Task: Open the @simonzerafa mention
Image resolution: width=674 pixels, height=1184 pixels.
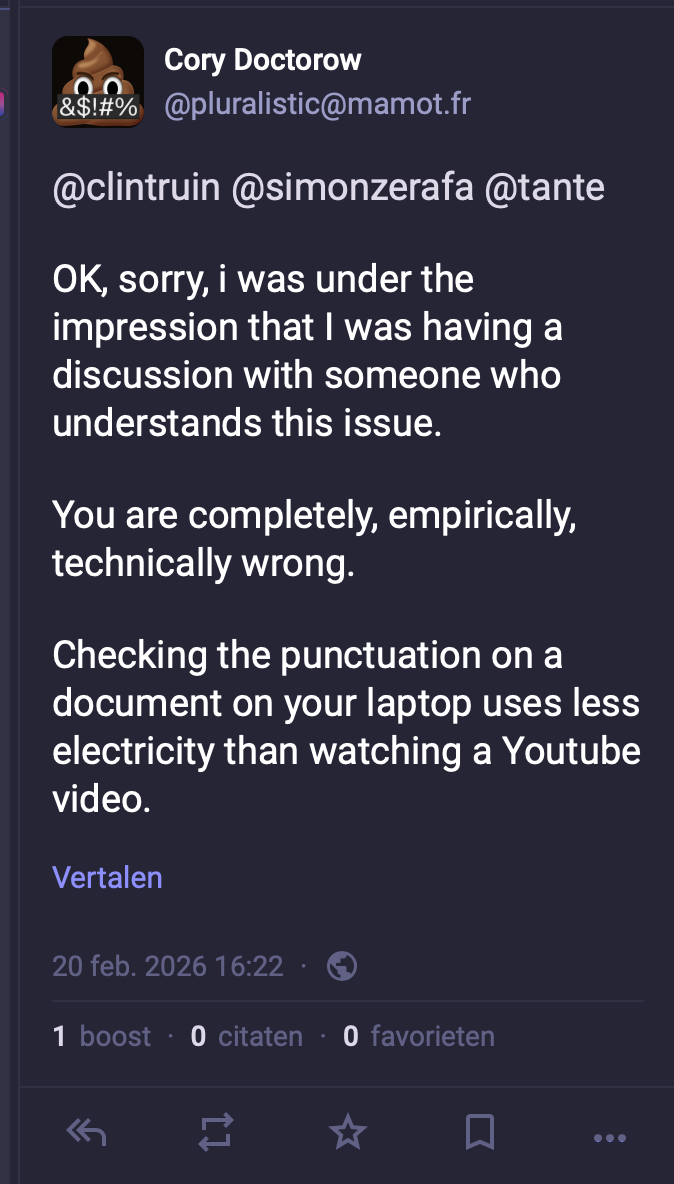Action: (x=351, y=188)
